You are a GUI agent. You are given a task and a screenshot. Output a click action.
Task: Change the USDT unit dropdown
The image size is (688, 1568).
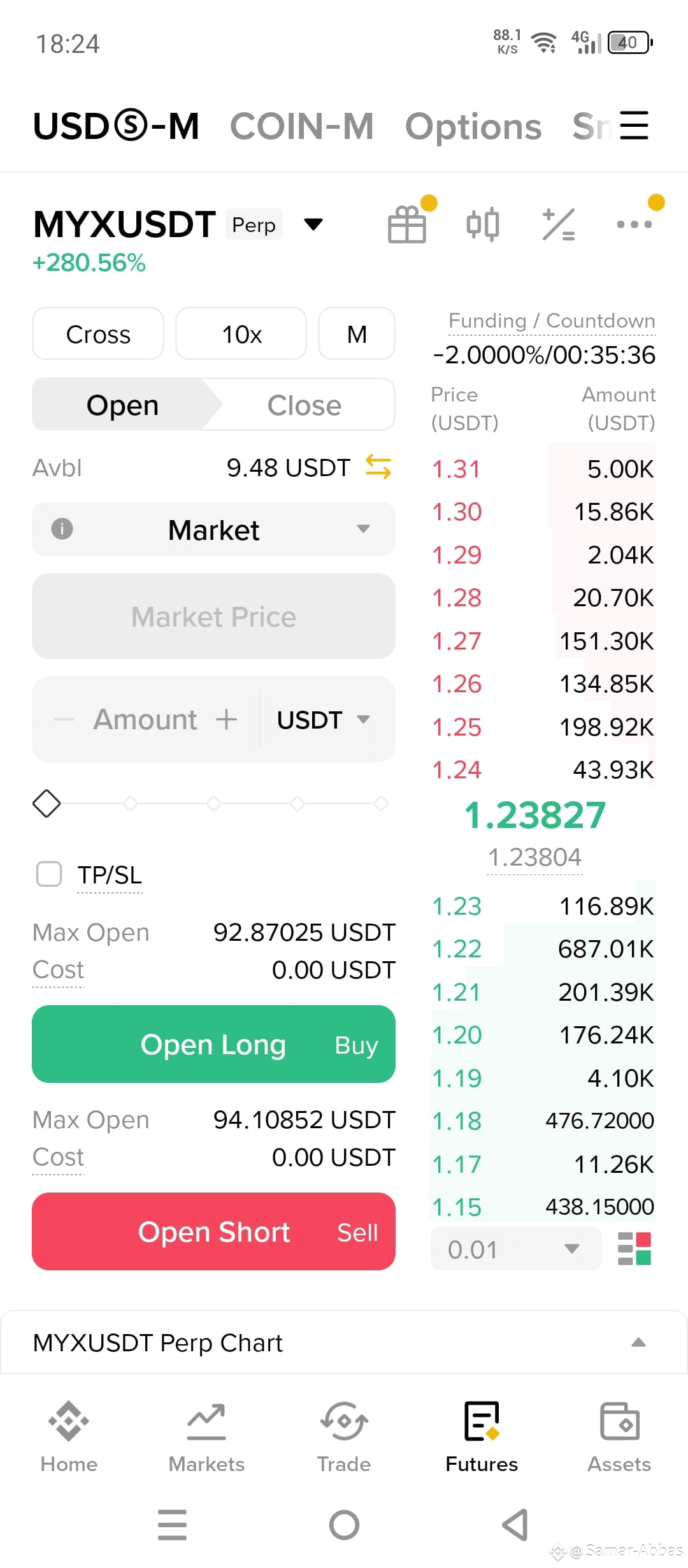click(x=324, y=720)
